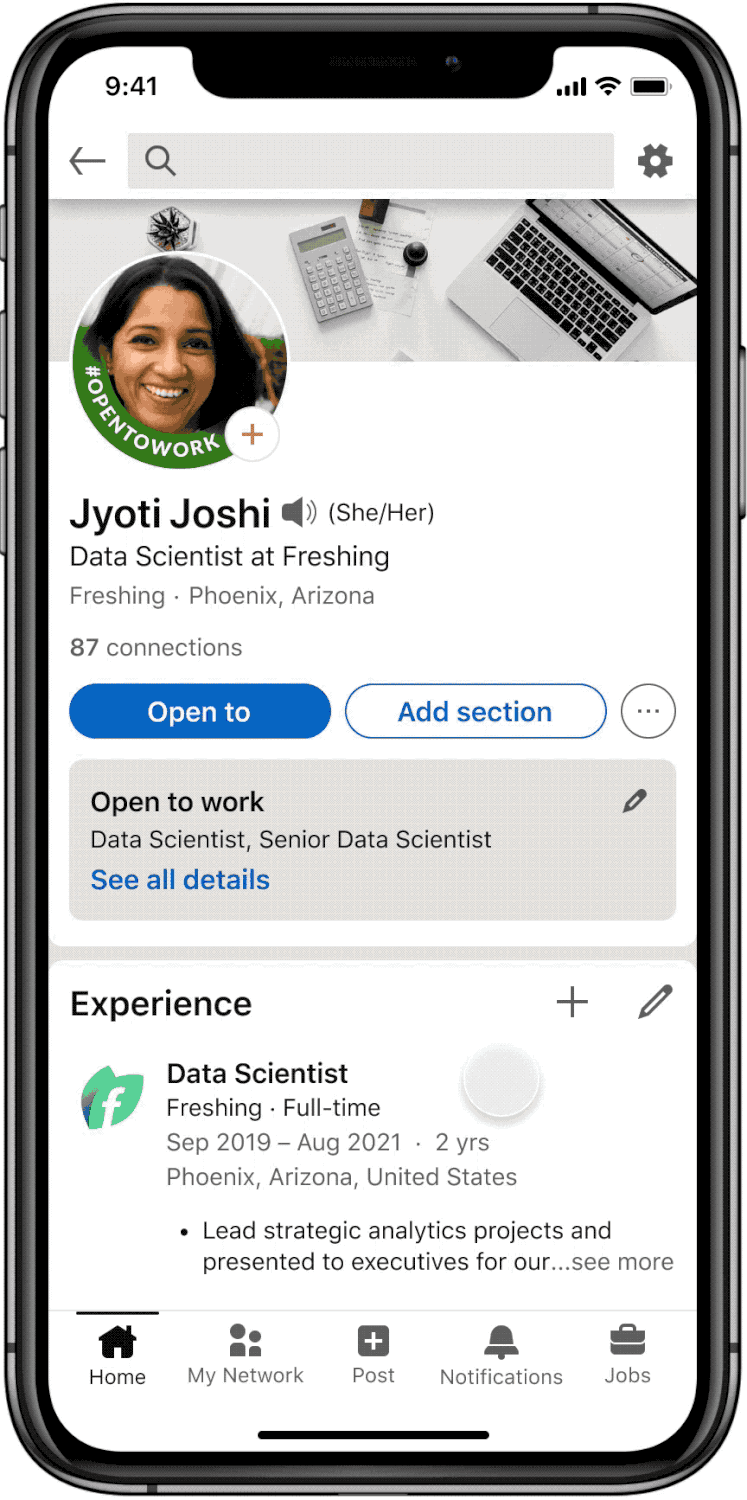Edit the Experience section with pencil

(x=655, y=1003)
